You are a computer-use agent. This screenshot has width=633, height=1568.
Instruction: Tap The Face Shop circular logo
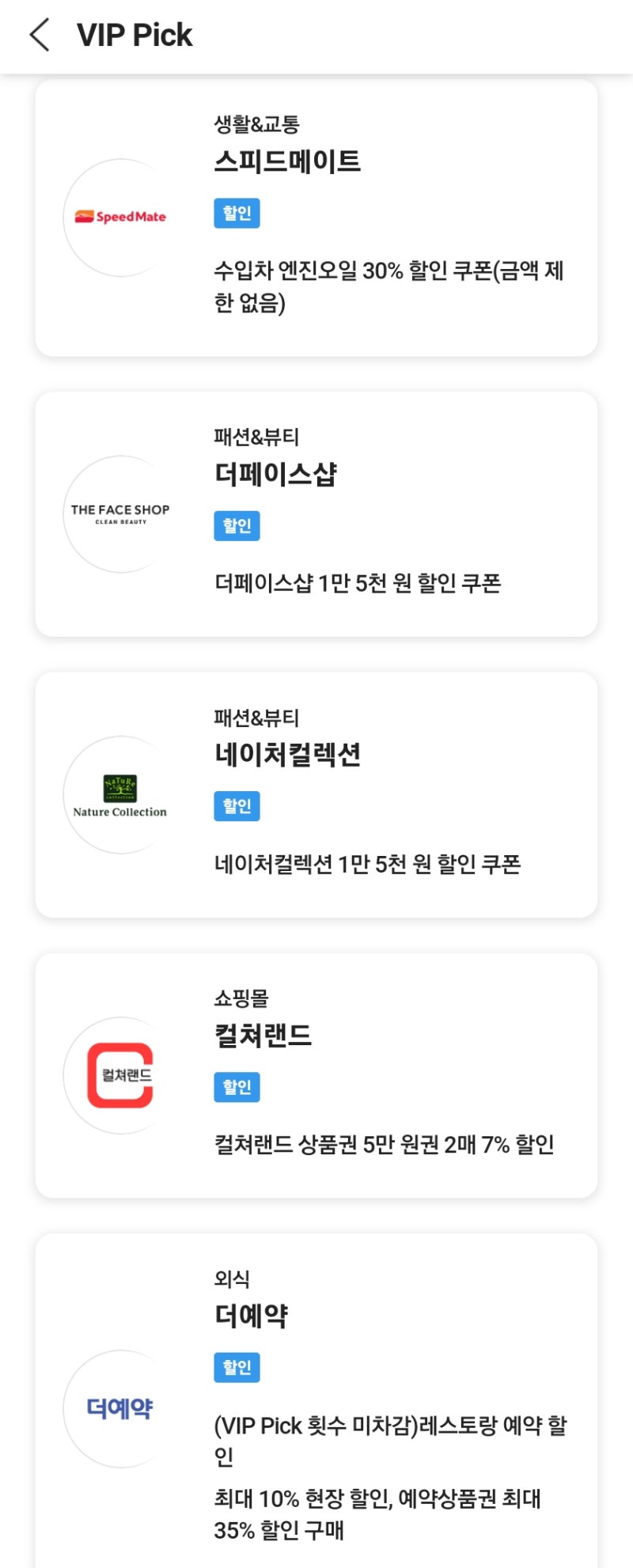[x=119, y=514]
